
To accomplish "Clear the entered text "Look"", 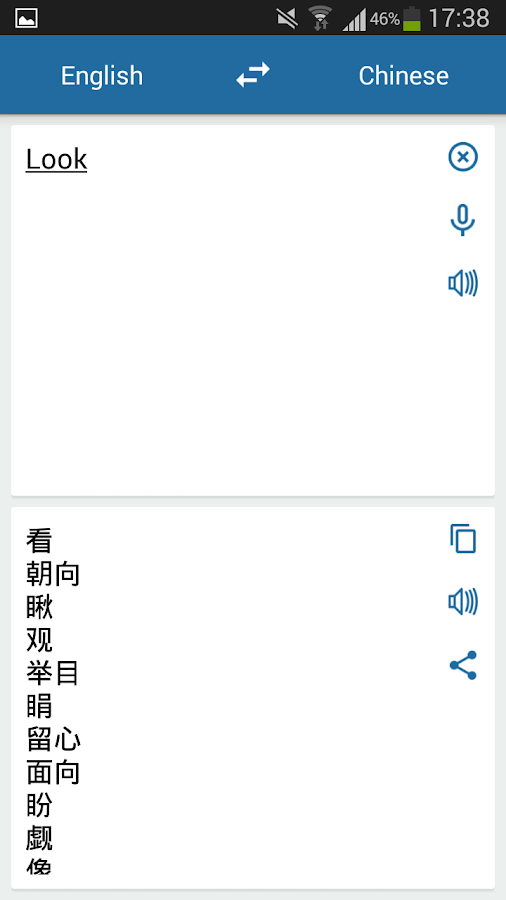I will point(463,157).
